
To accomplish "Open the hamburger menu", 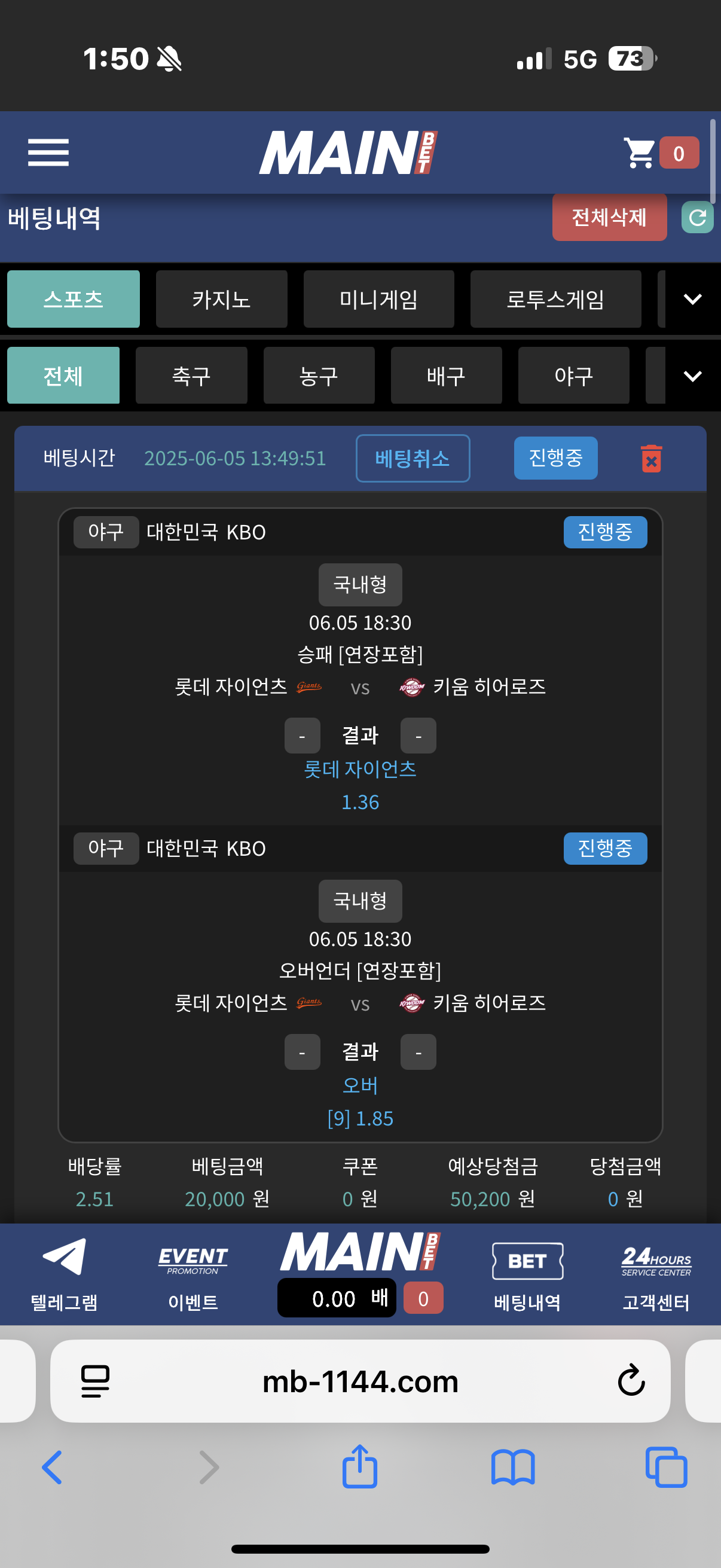I will point(48,152).
